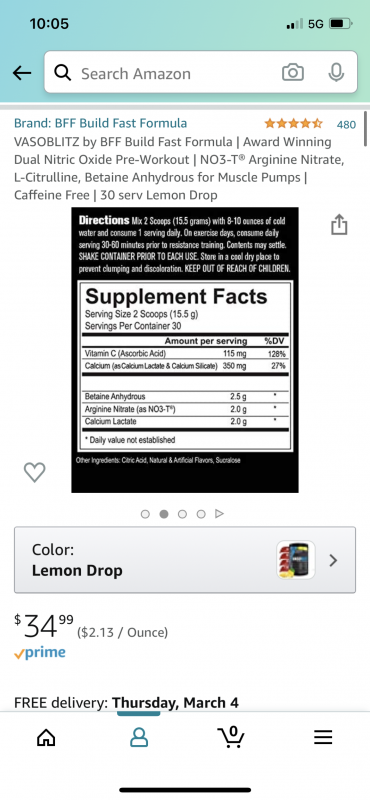Add product to wish list with heart
The image size is (370, 800).
tap(35, 472)
